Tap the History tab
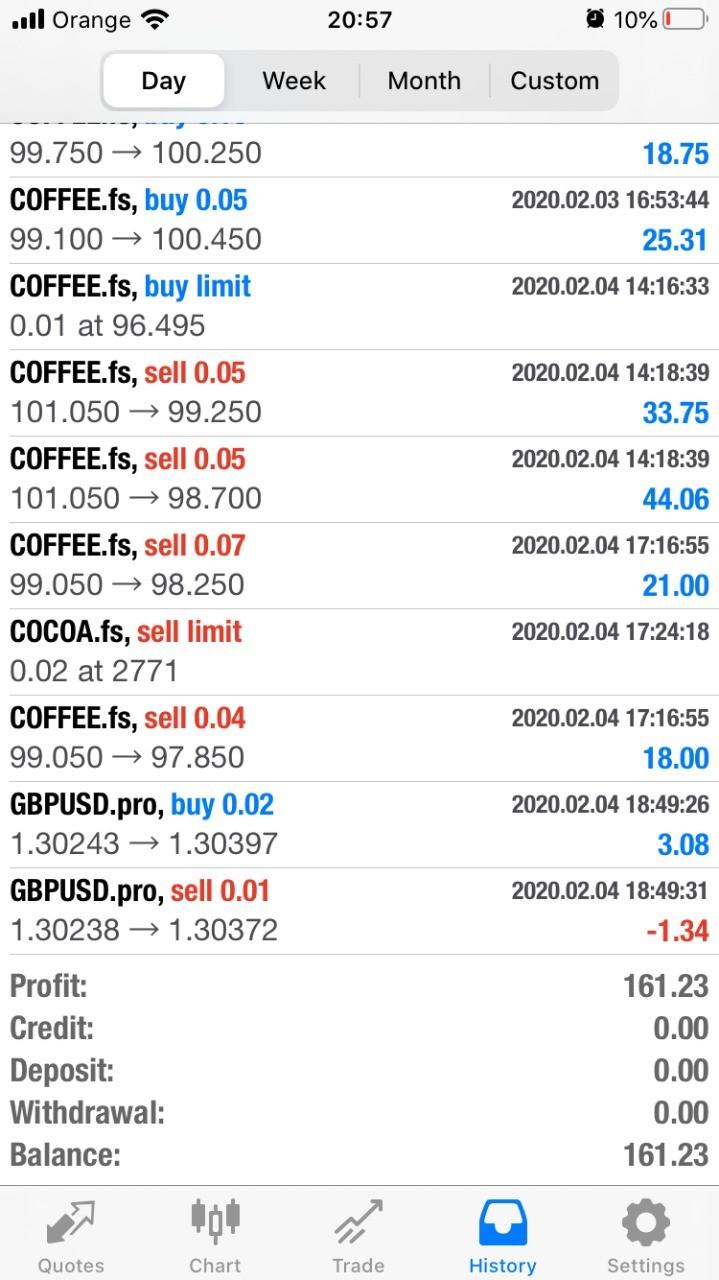 tap(502, 1236)
